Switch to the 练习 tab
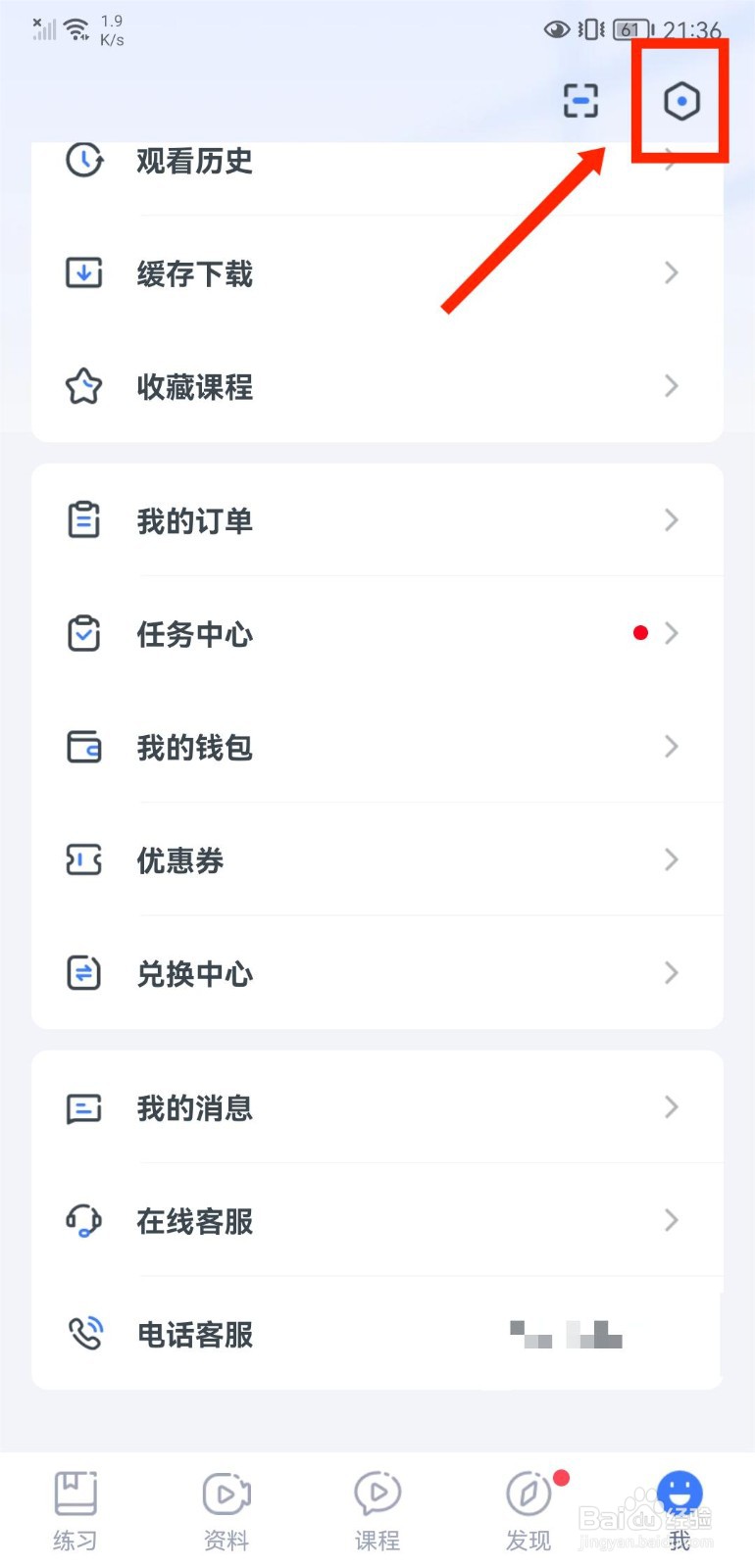 pyautogui.click(x=75, y=1511)
